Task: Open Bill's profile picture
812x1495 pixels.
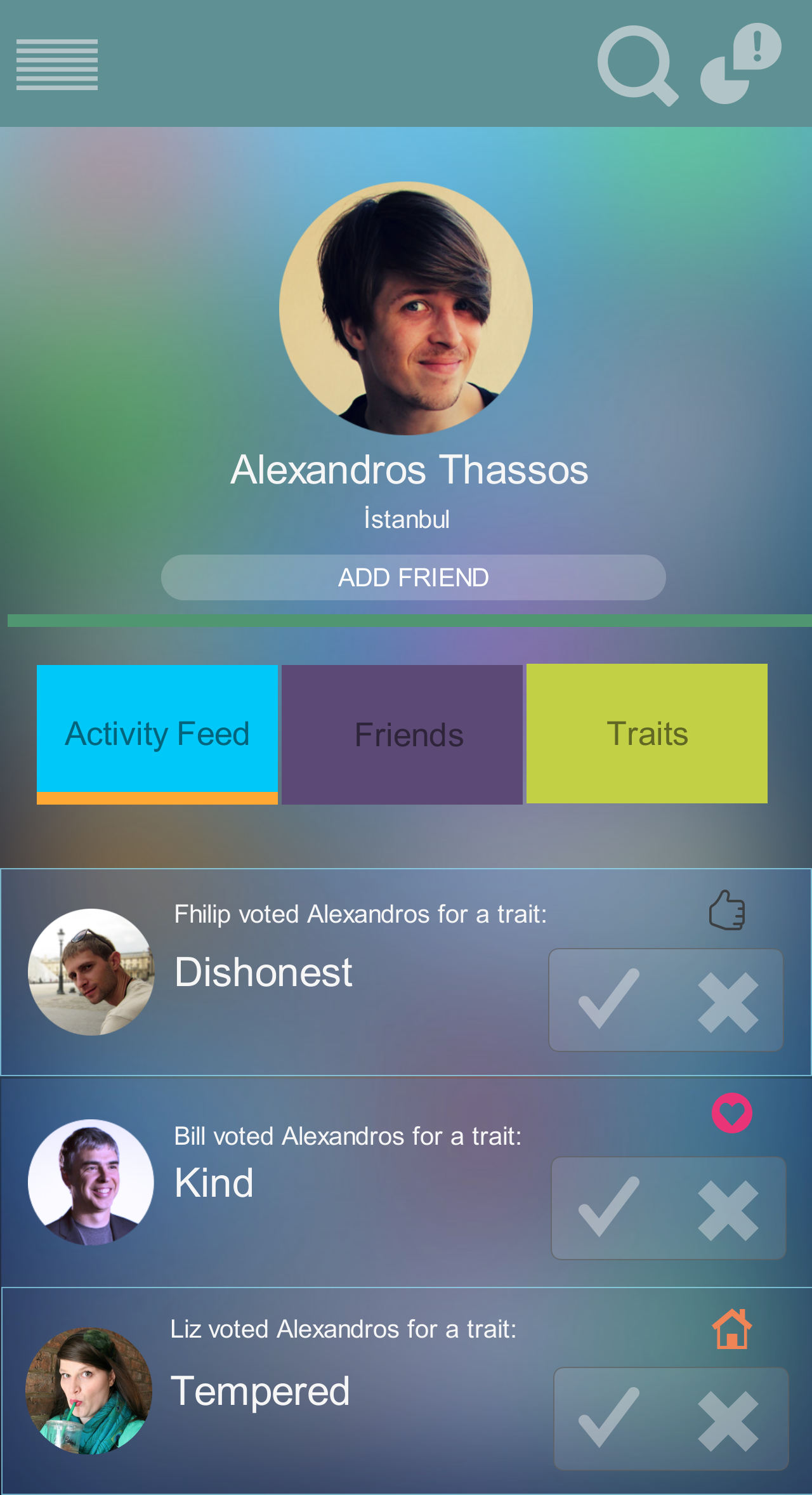Action: pos(91,1182)
